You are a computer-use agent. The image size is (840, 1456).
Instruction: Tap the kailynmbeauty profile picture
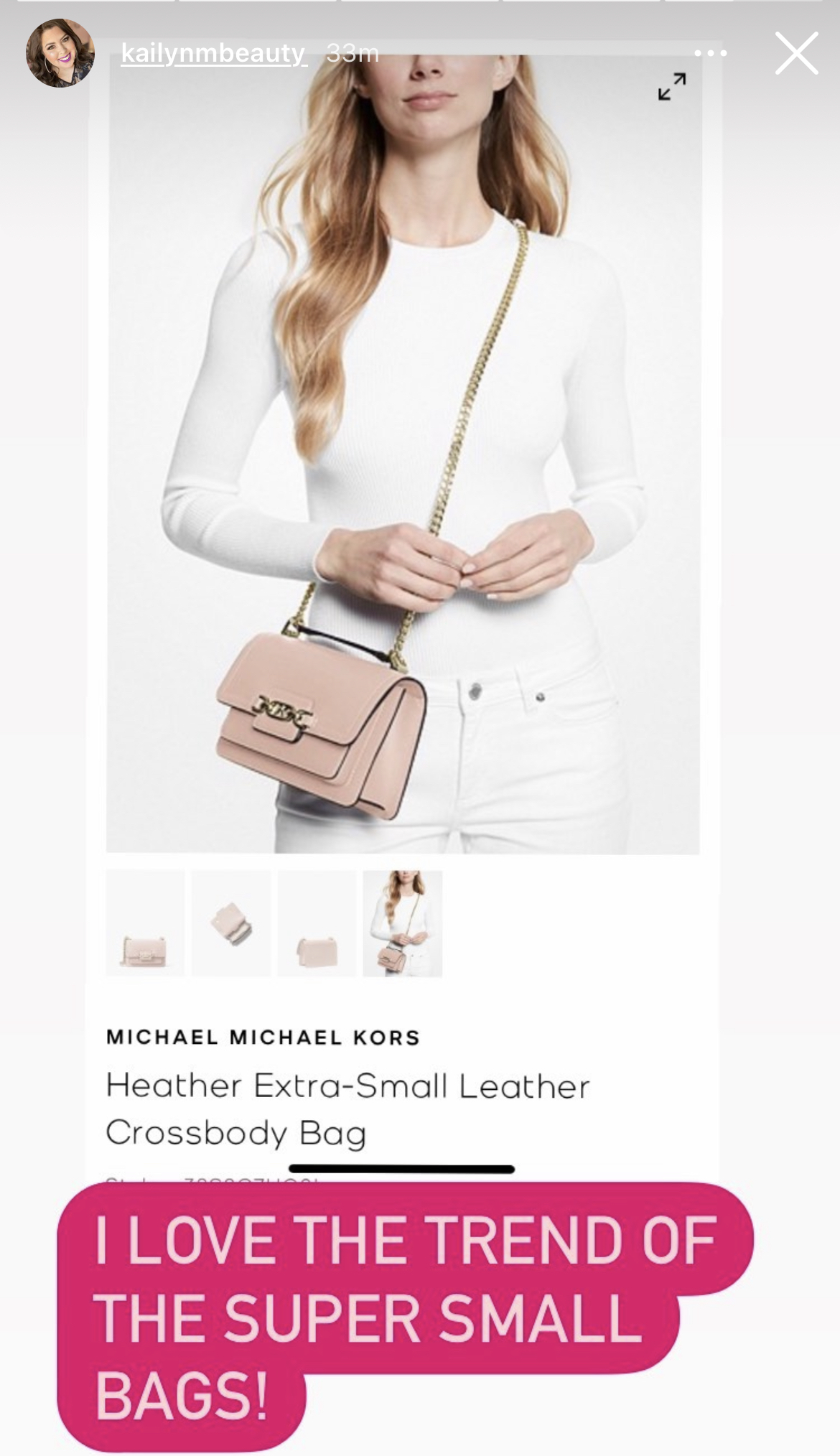point(60,53)
